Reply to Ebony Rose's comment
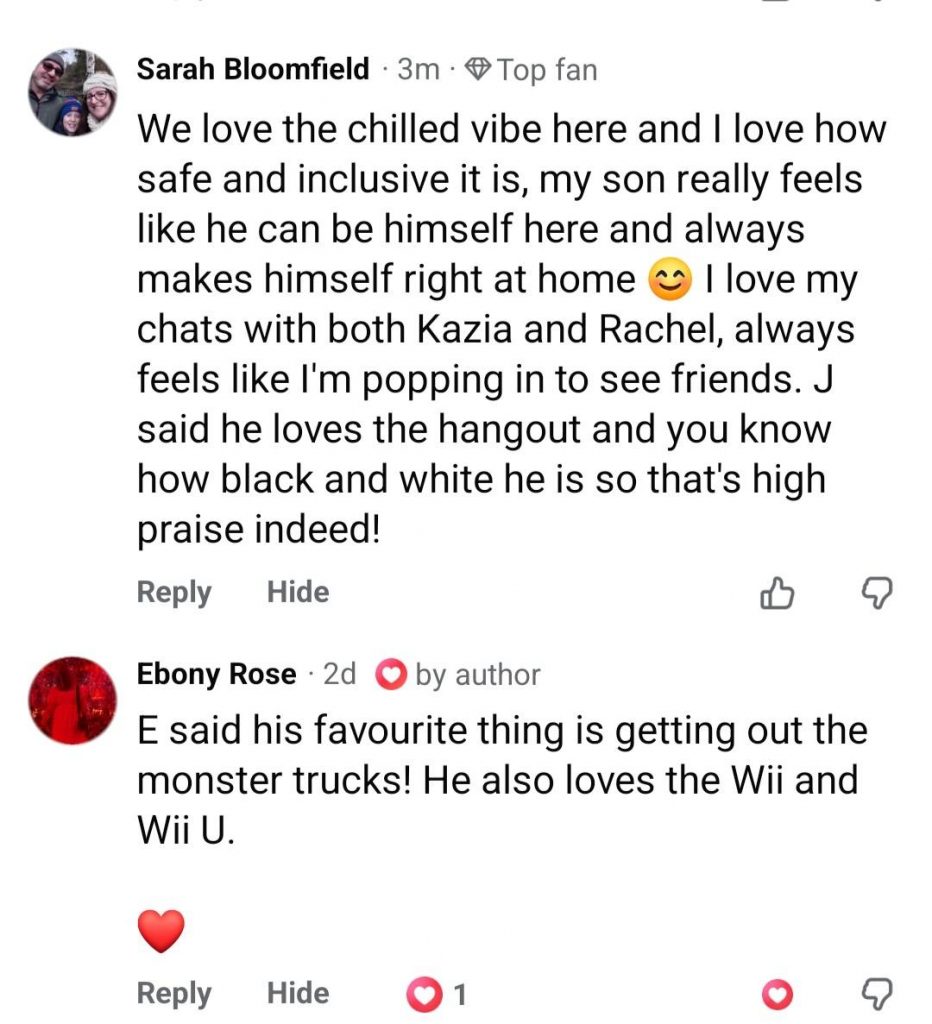Image resolution: width=932 pixels, height=1024 pixels. tap(174, 993)
